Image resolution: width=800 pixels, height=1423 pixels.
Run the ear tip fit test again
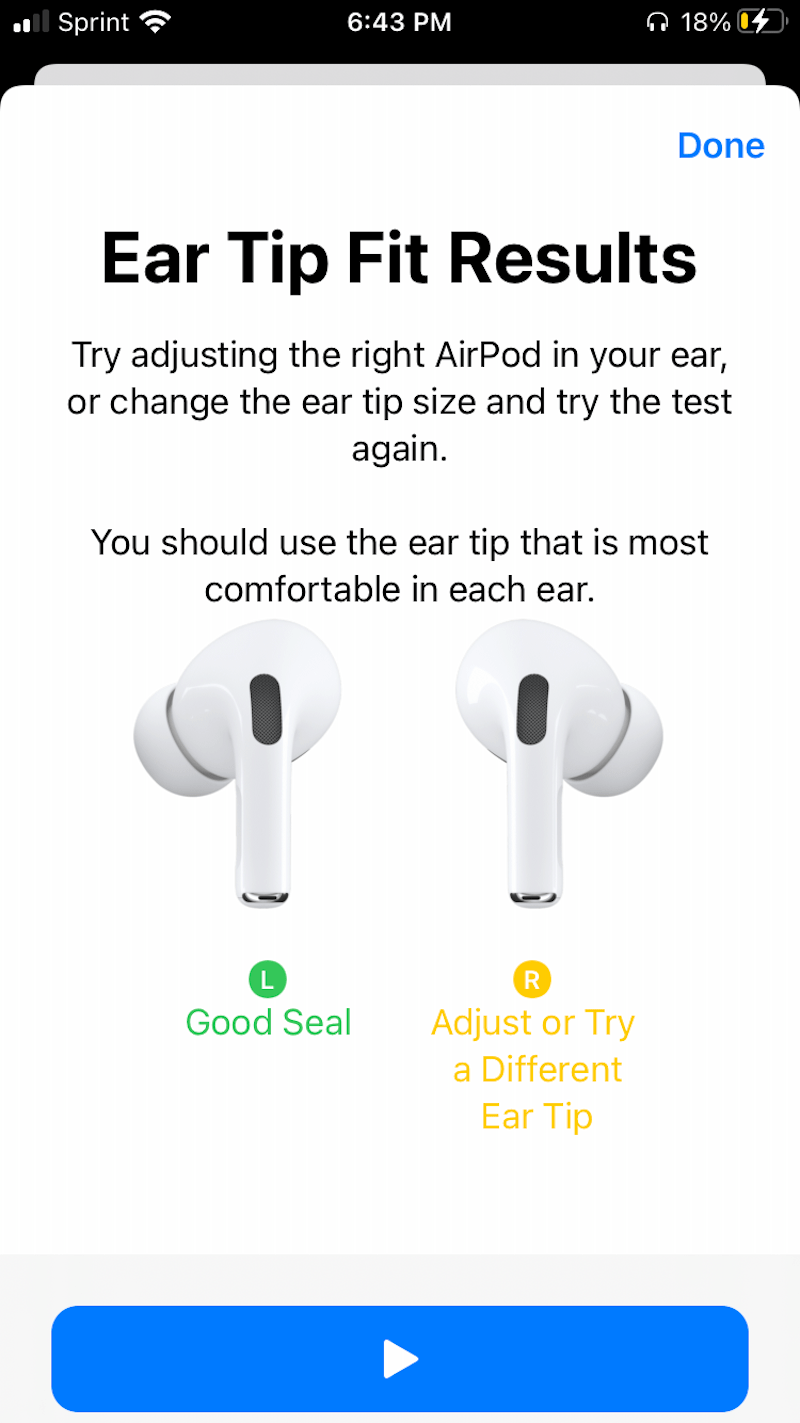click(400, 1358)
